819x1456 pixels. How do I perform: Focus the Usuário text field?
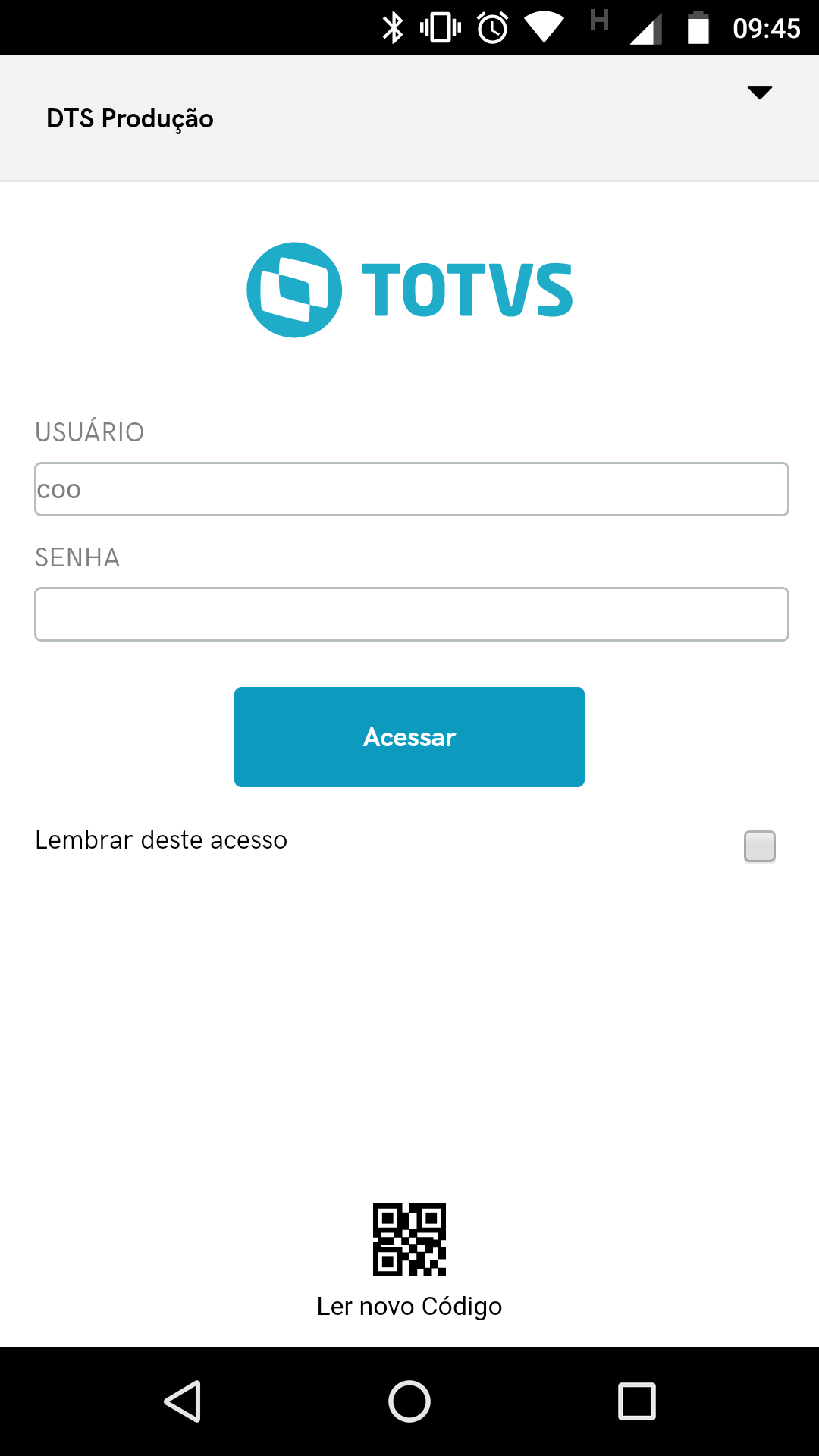coord(411,489)
